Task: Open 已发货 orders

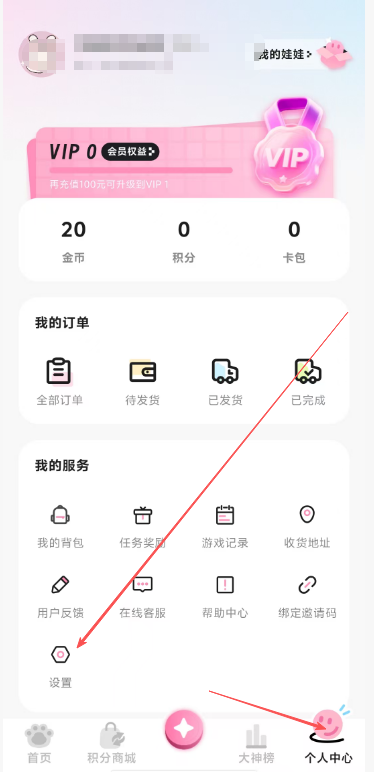Action: coord(225,382)
